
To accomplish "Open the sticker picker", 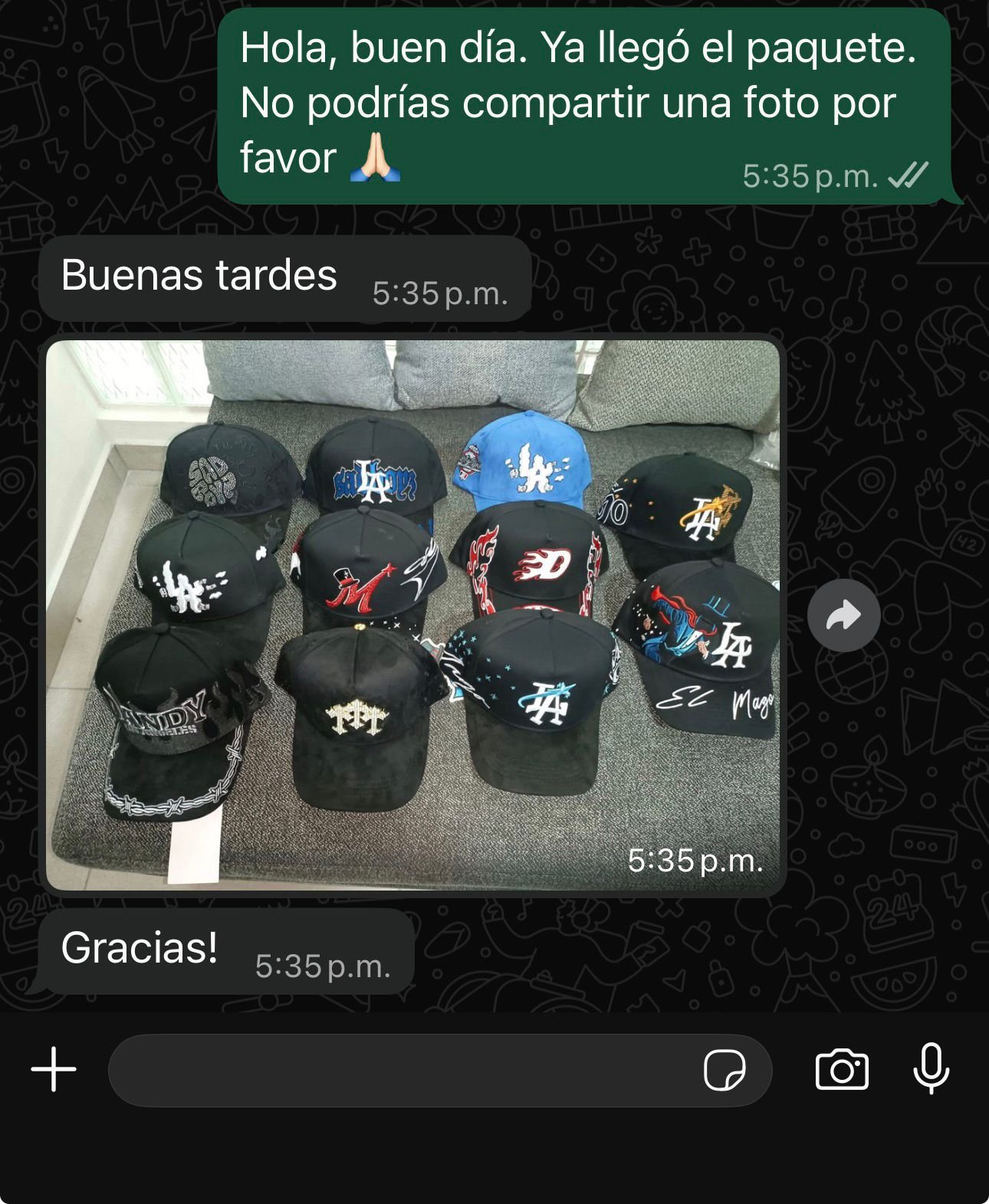I will (724, 1070).
